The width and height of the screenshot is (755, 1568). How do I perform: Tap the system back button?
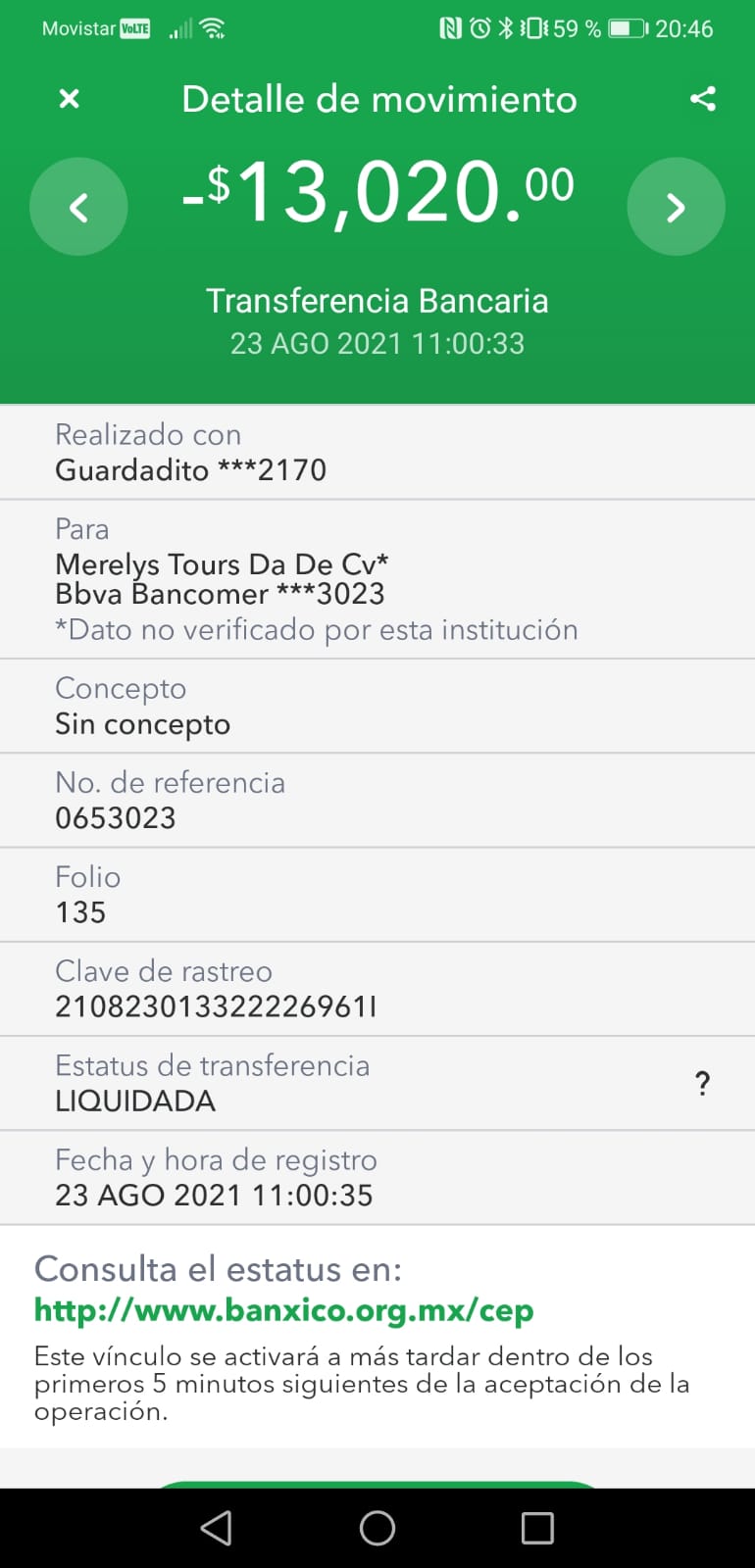[217, 1528]
